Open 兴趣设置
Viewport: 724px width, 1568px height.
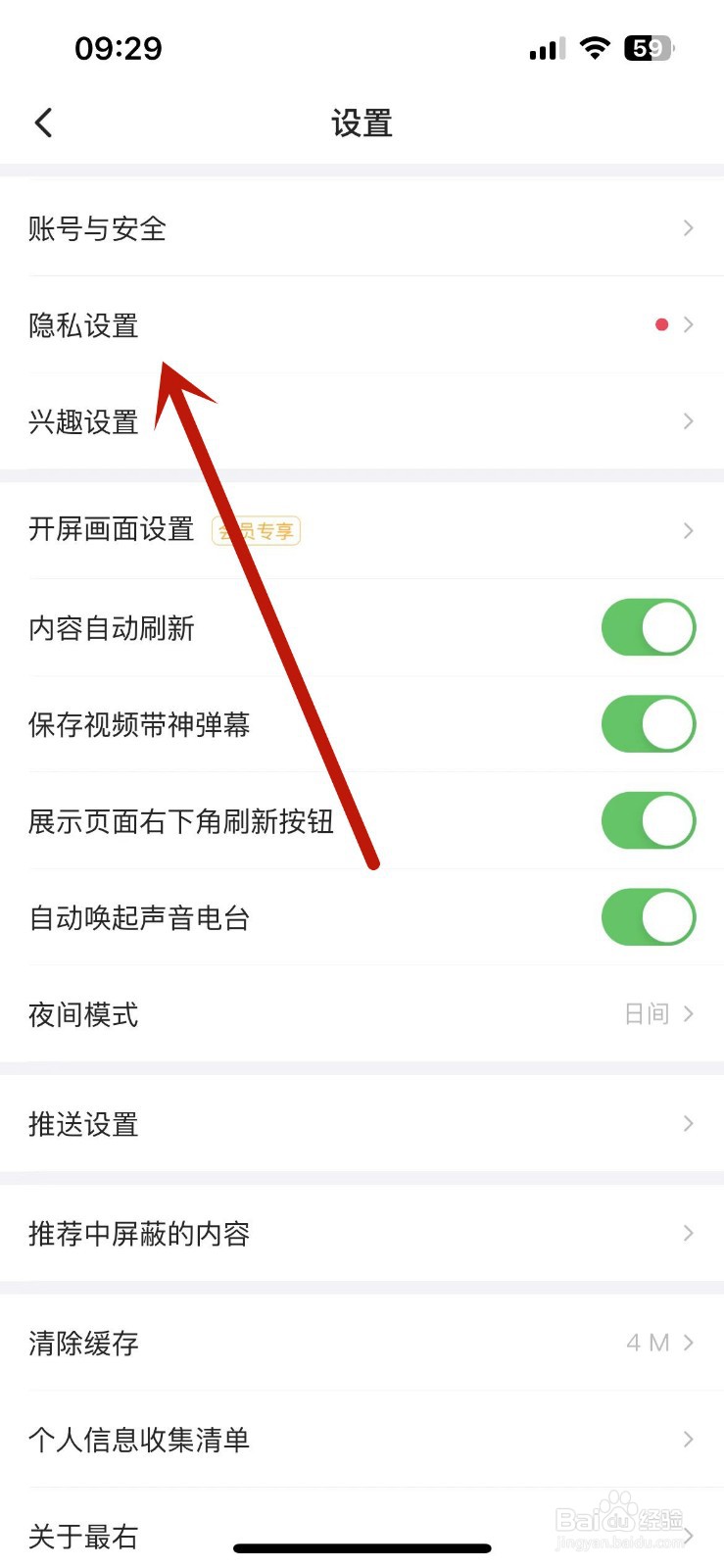click(x=83, y=421)
